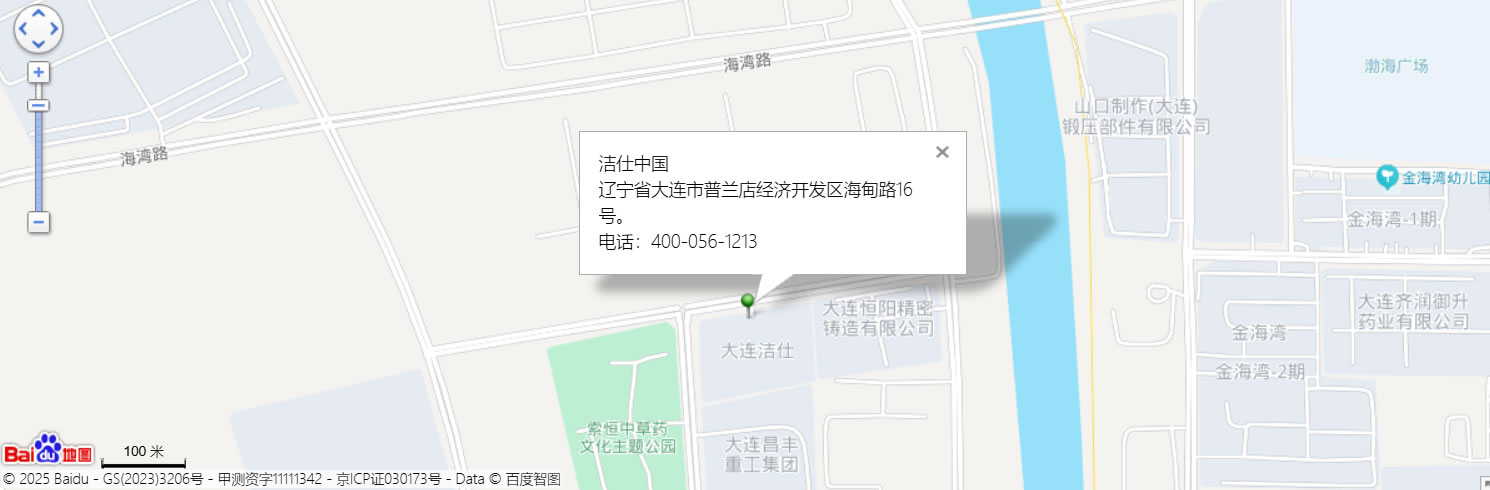Pan the map left with the arrow
This screenshot has width=1490, height=490.
pos(23,29)
